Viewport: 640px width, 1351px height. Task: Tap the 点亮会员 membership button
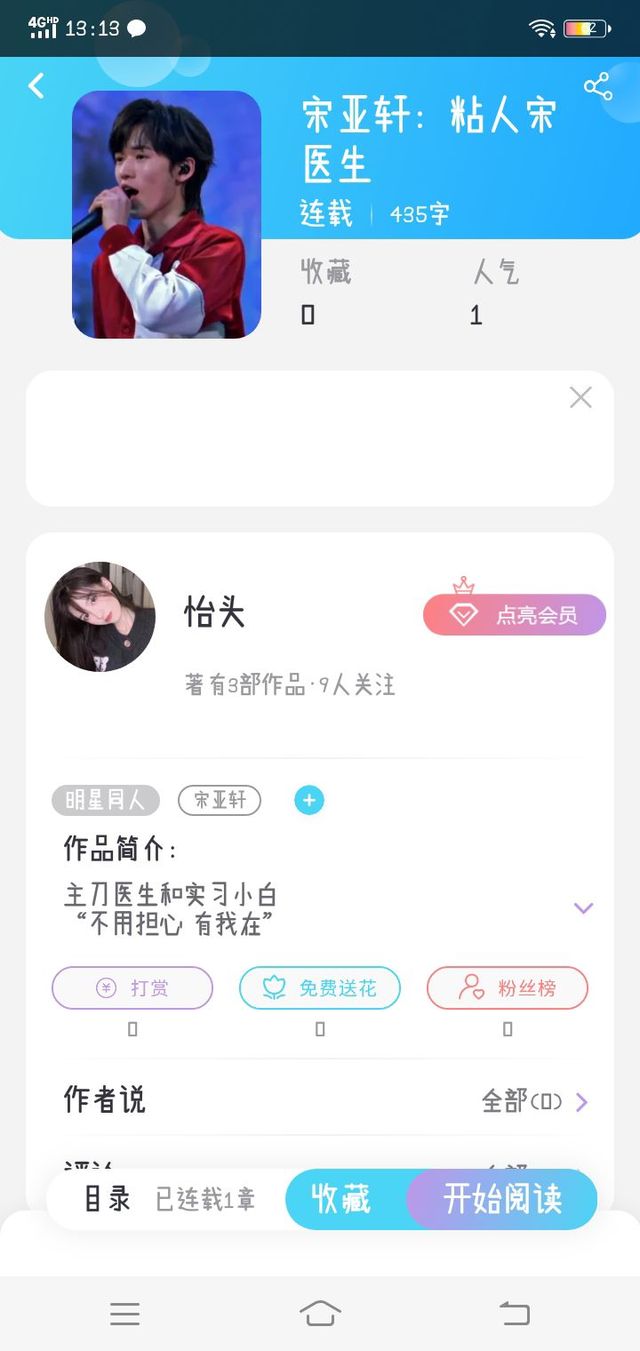[x=514, y=615]
